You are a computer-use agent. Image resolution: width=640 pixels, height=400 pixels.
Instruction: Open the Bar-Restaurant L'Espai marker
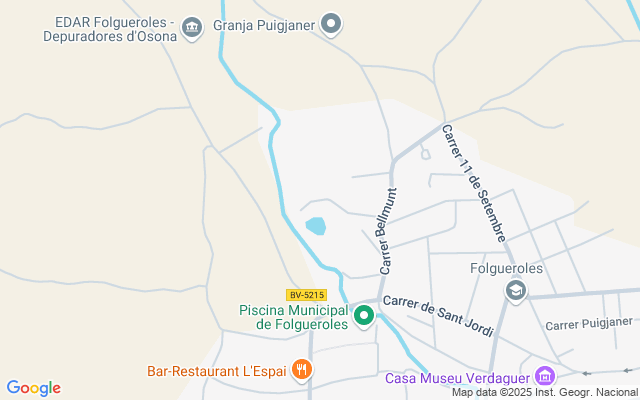coord(302,371)
